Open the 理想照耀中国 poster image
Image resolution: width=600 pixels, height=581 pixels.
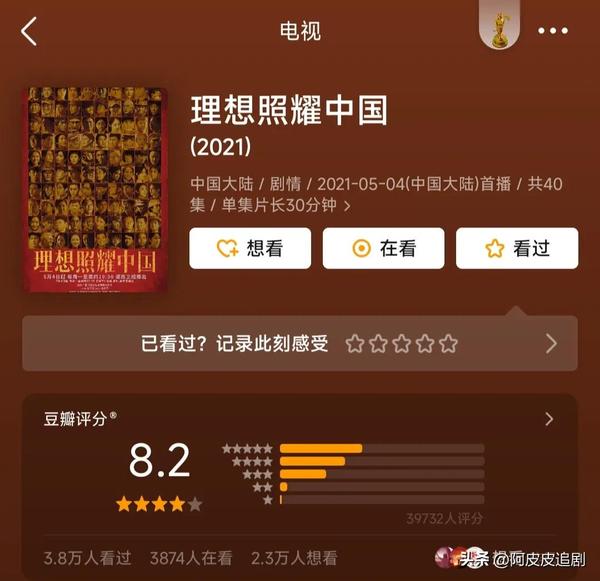[x=95, y=189]
